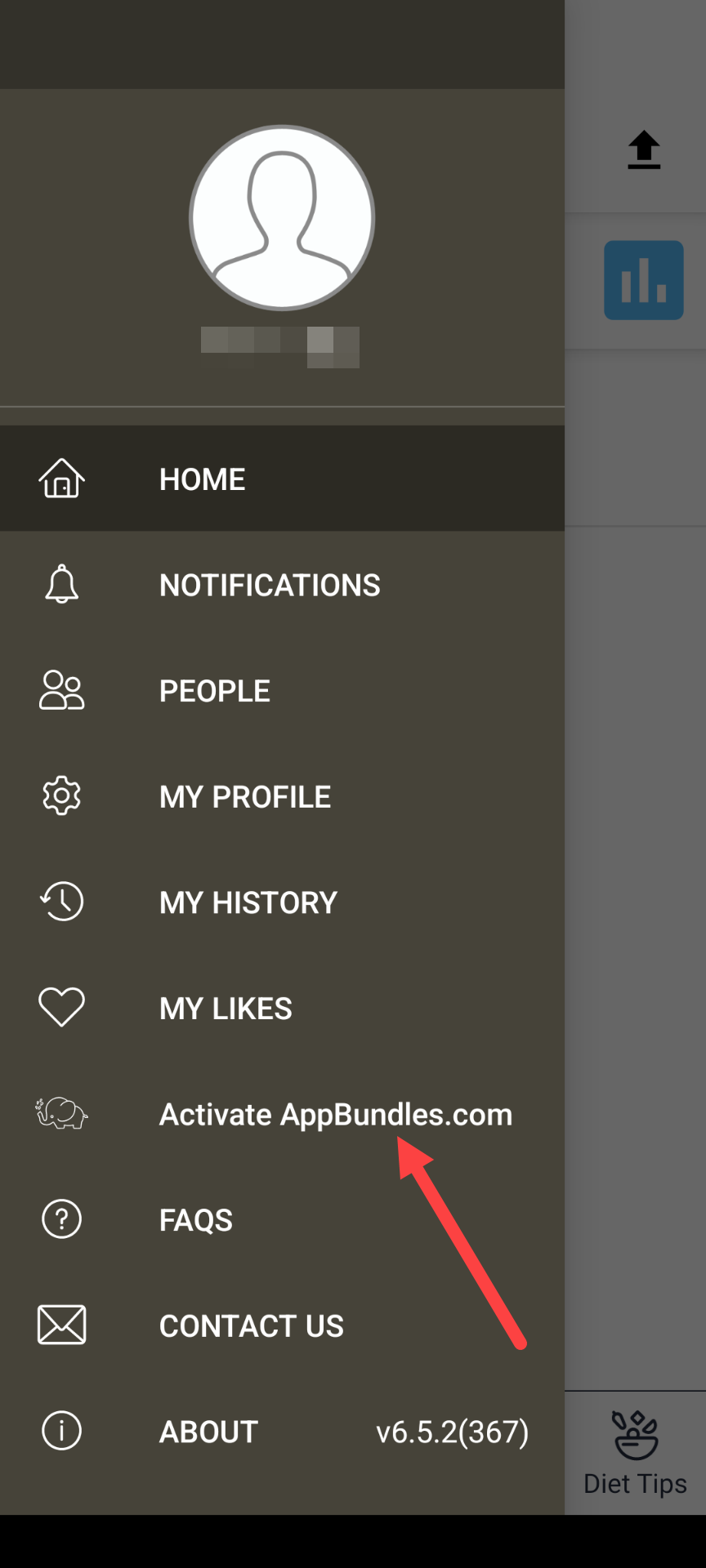Click the envelope icon beside Contact Us
This screenshot has height=1568, width=706.
pyautogui.click(x=60, y=1325)
